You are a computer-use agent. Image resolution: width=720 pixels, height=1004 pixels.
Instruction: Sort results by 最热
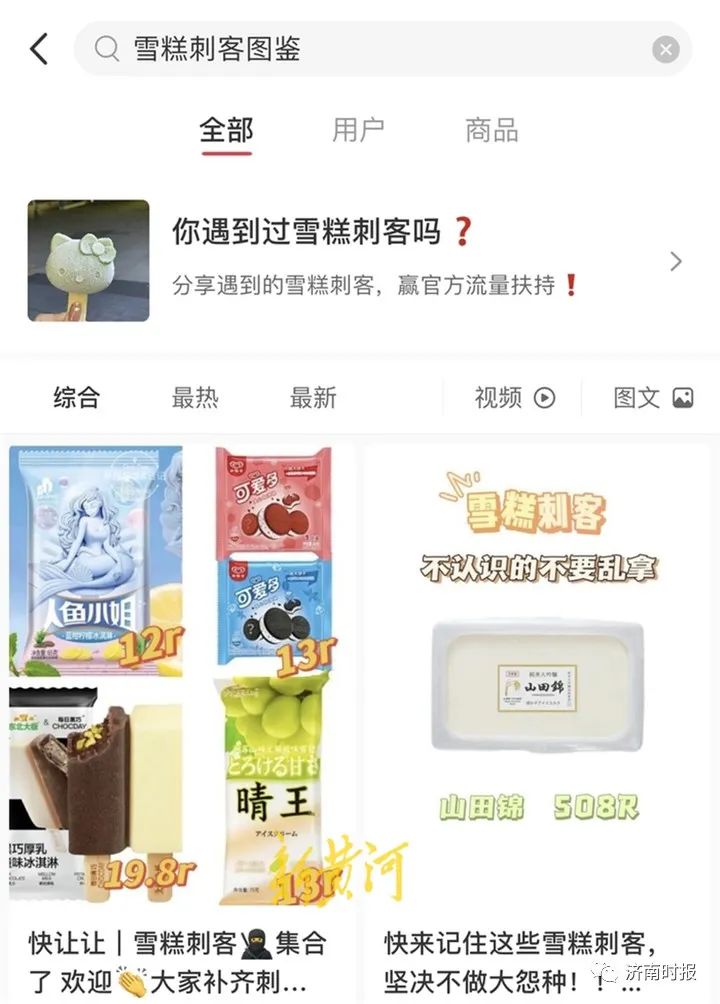(x=195, y=397)
